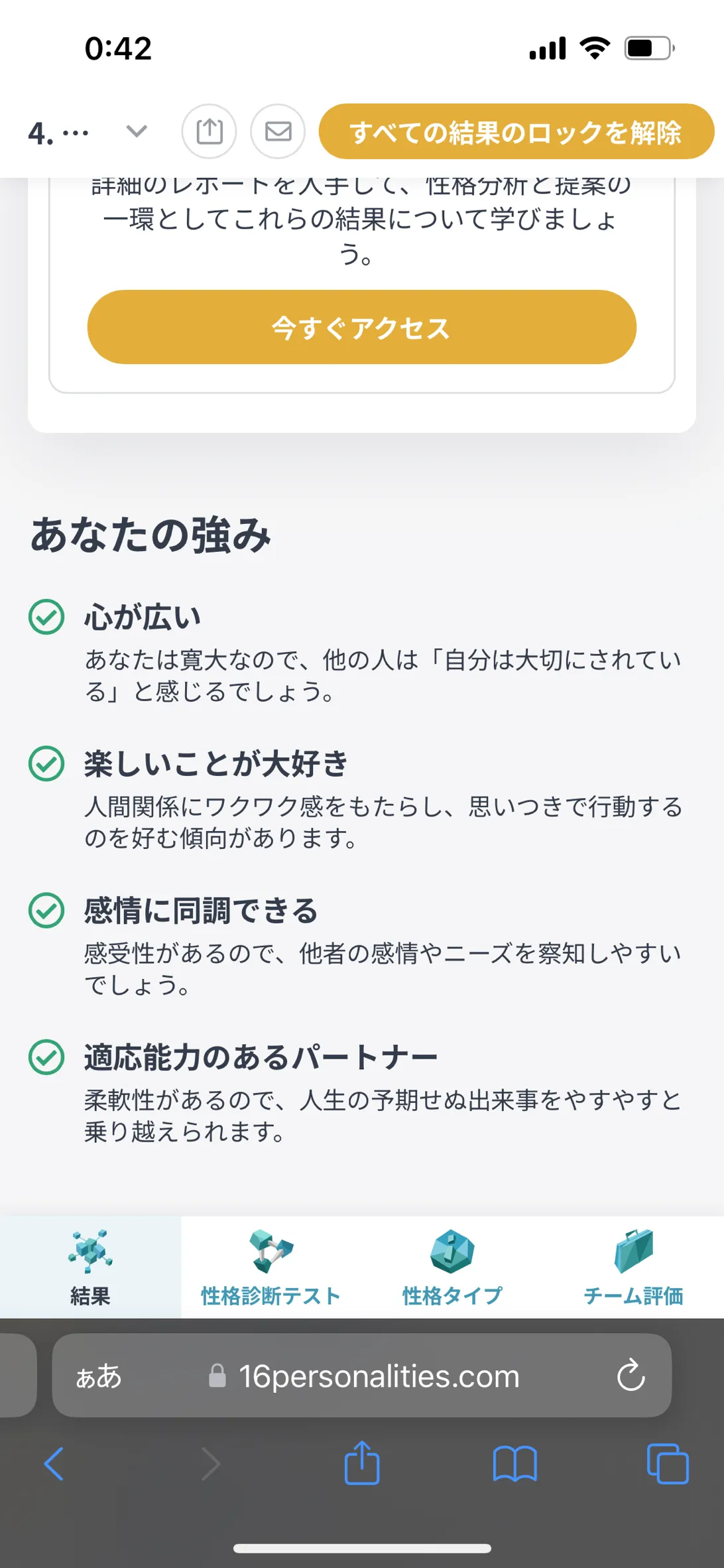Open Safari bookmarks
This screenshot has width=724, height=1568.
click(x=515, y=1464)
